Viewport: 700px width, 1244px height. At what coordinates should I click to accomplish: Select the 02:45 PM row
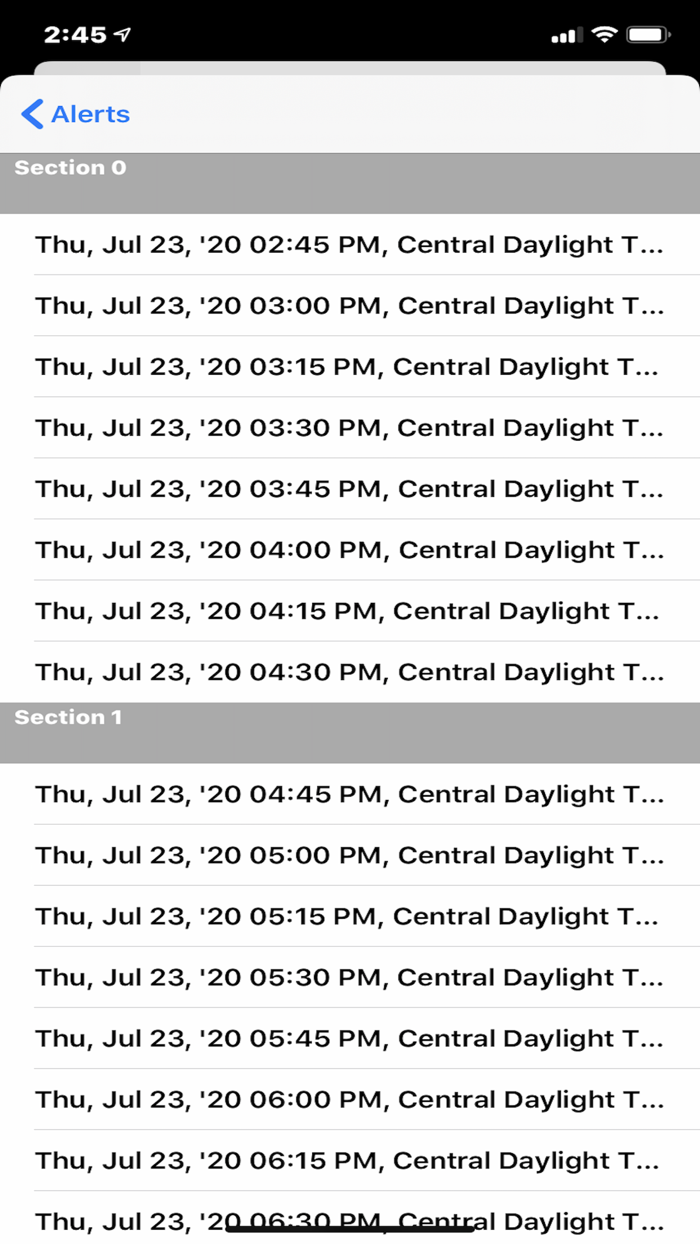click(x=349, y=245)
